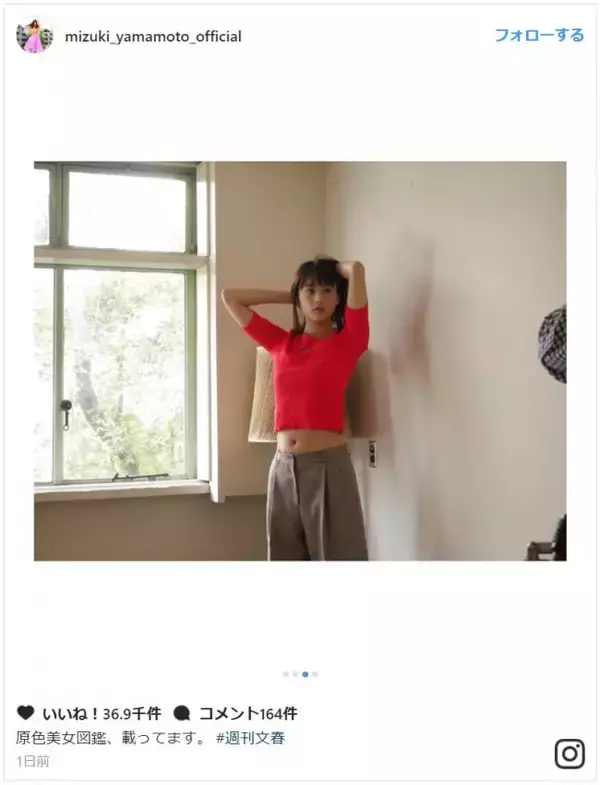Open the #週刊文春 hashtag
The width and height of the screenshot is (600, 785).
point(249,737)
